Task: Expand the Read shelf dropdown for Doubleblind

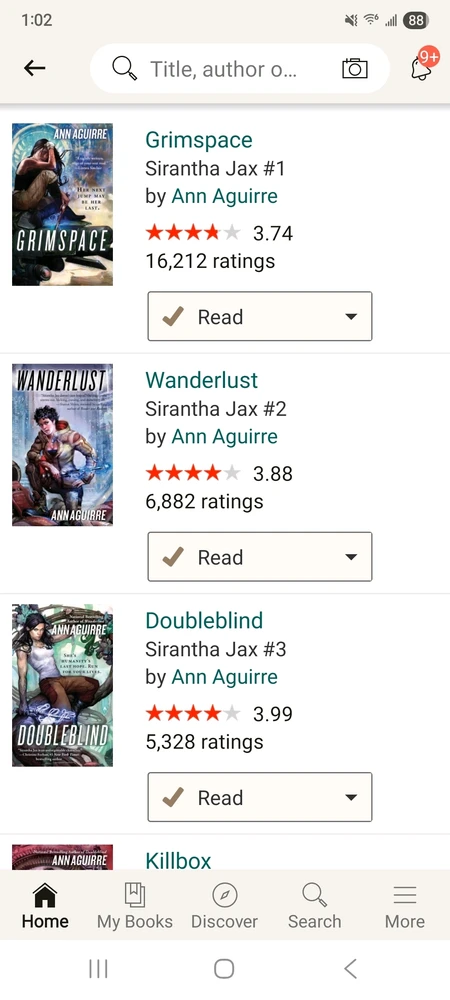Action: 260,797
